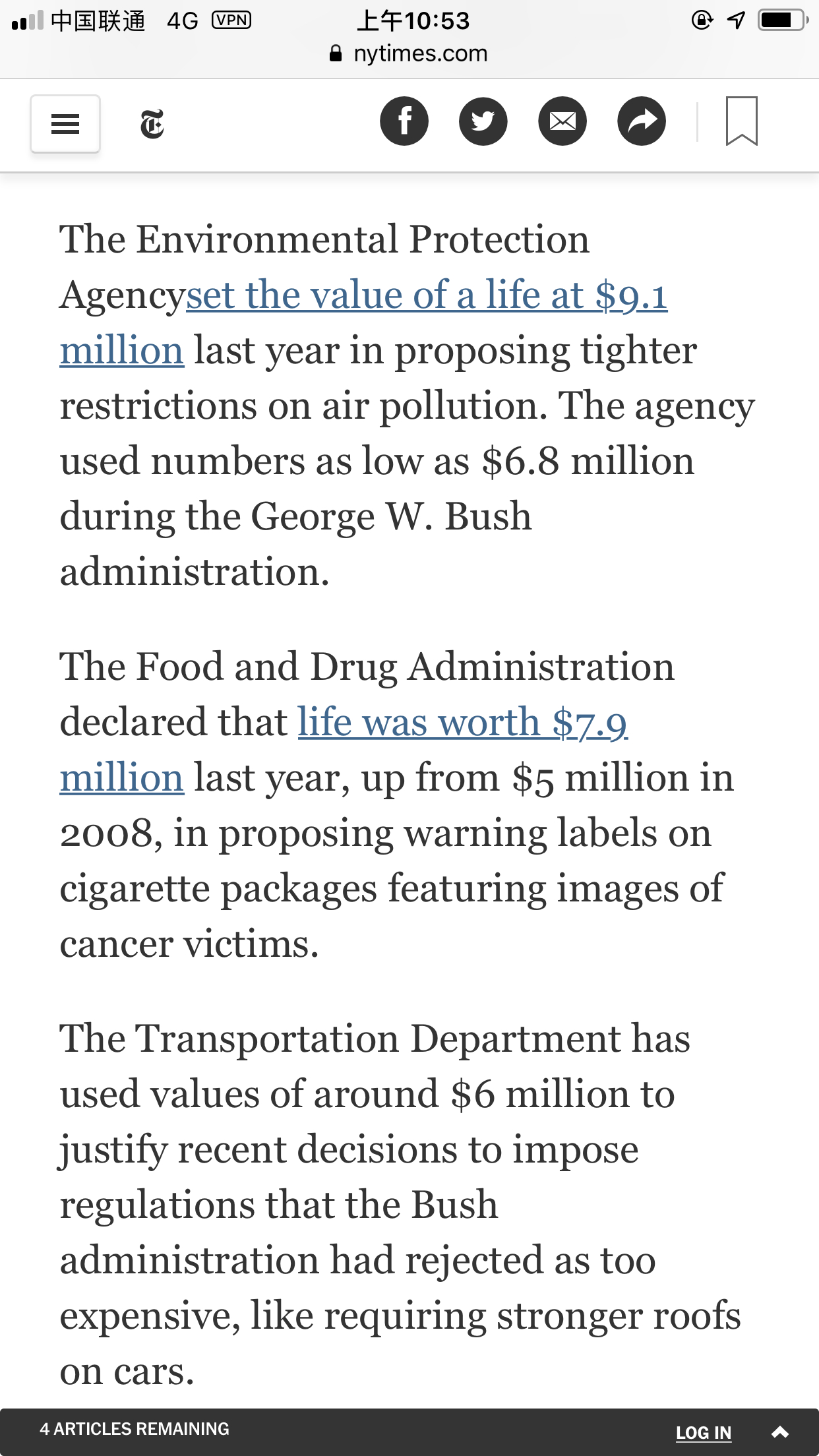
Task: Open the hamburger sections menu
Action: [x=65, y=124]
